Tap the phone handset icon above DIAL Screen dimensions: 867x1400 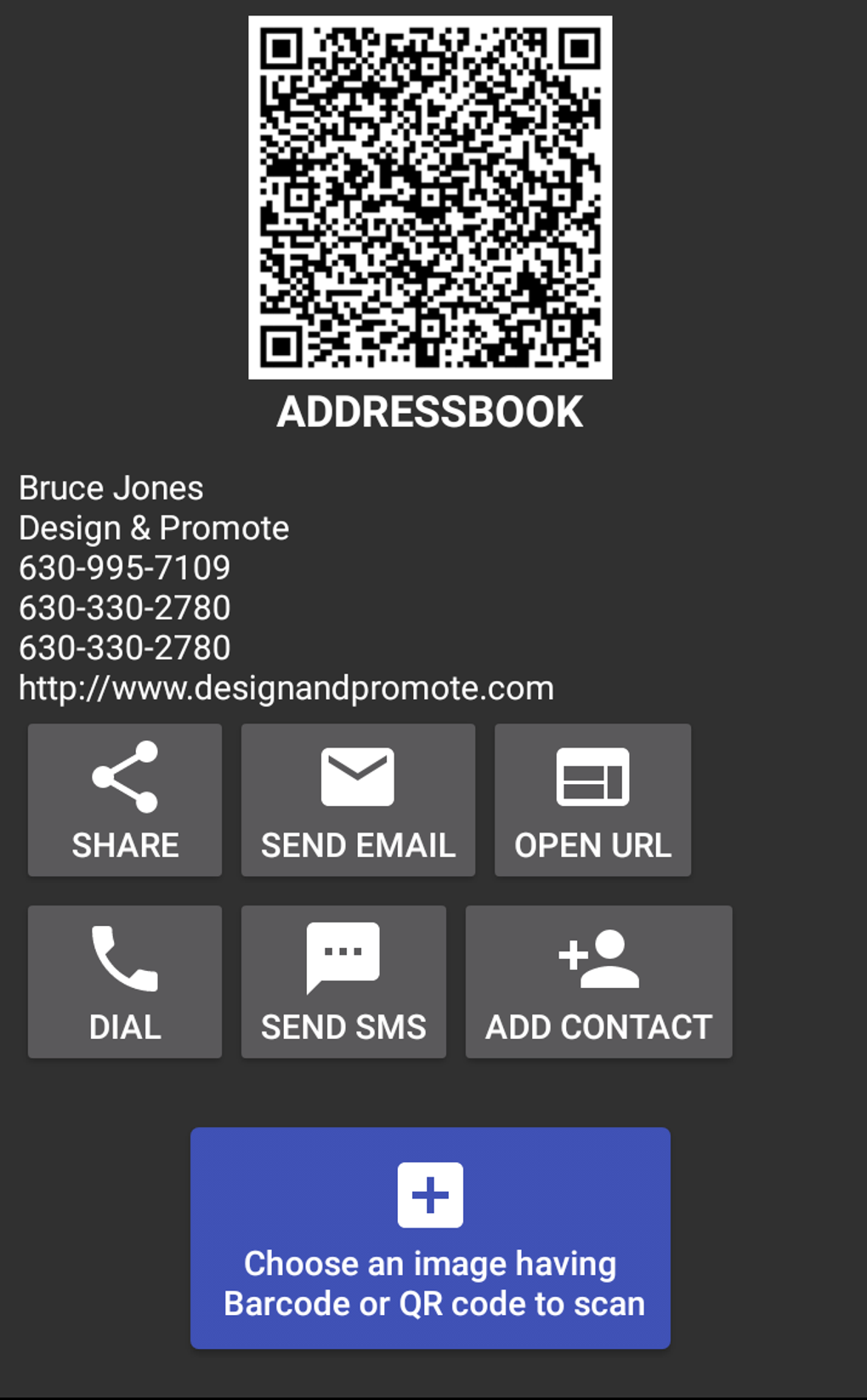coord(124,957)
